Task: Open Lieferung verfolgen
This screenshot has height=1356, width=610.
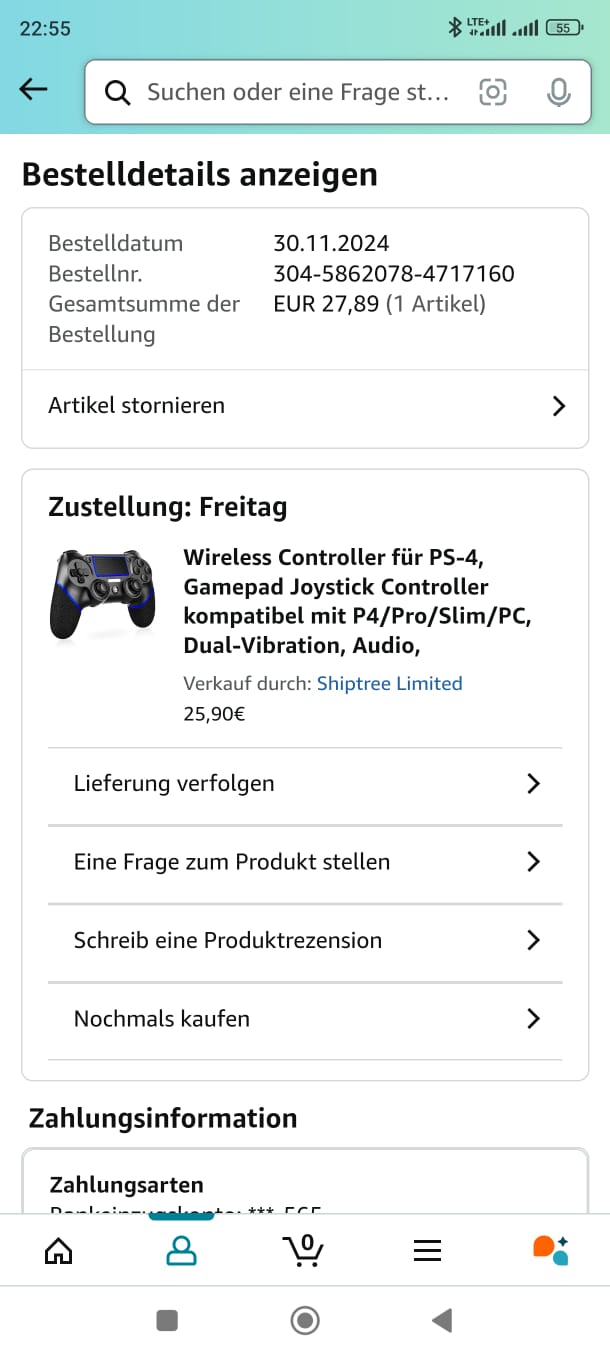Action: pyautogui.click(x=305, y=784)
